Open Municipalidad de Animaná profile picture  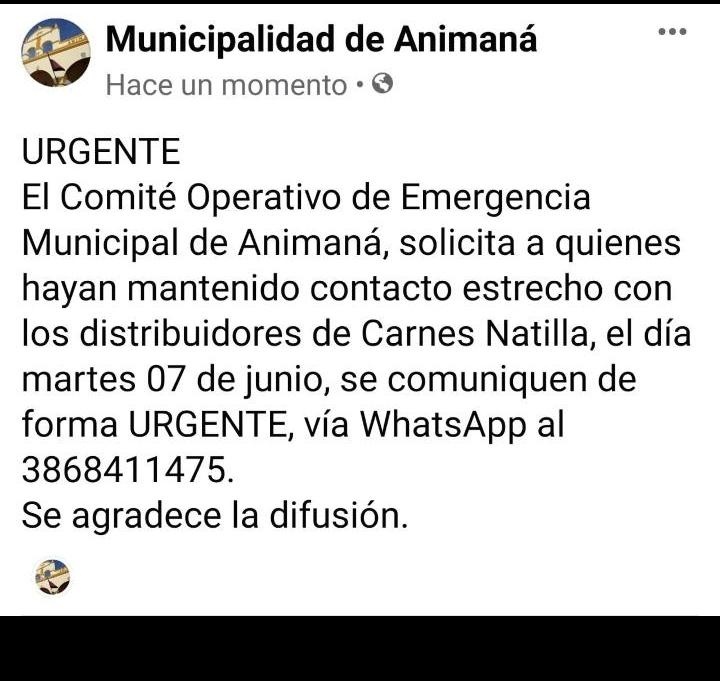click(56, 53)
